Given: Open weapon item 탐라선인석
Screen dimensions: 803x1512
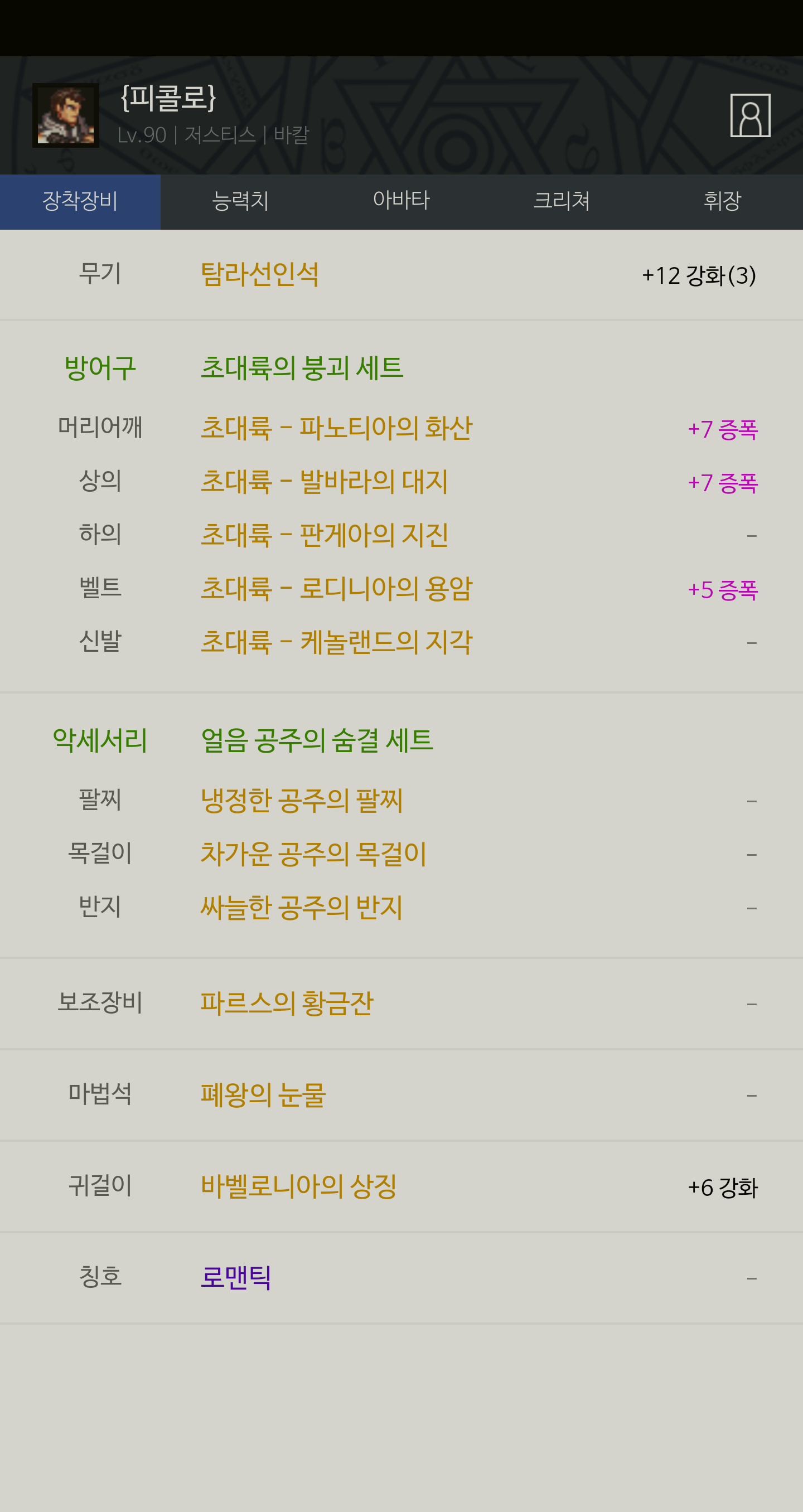Looking at the screenshot, I should pyautogui.click(x=259, y=274).
